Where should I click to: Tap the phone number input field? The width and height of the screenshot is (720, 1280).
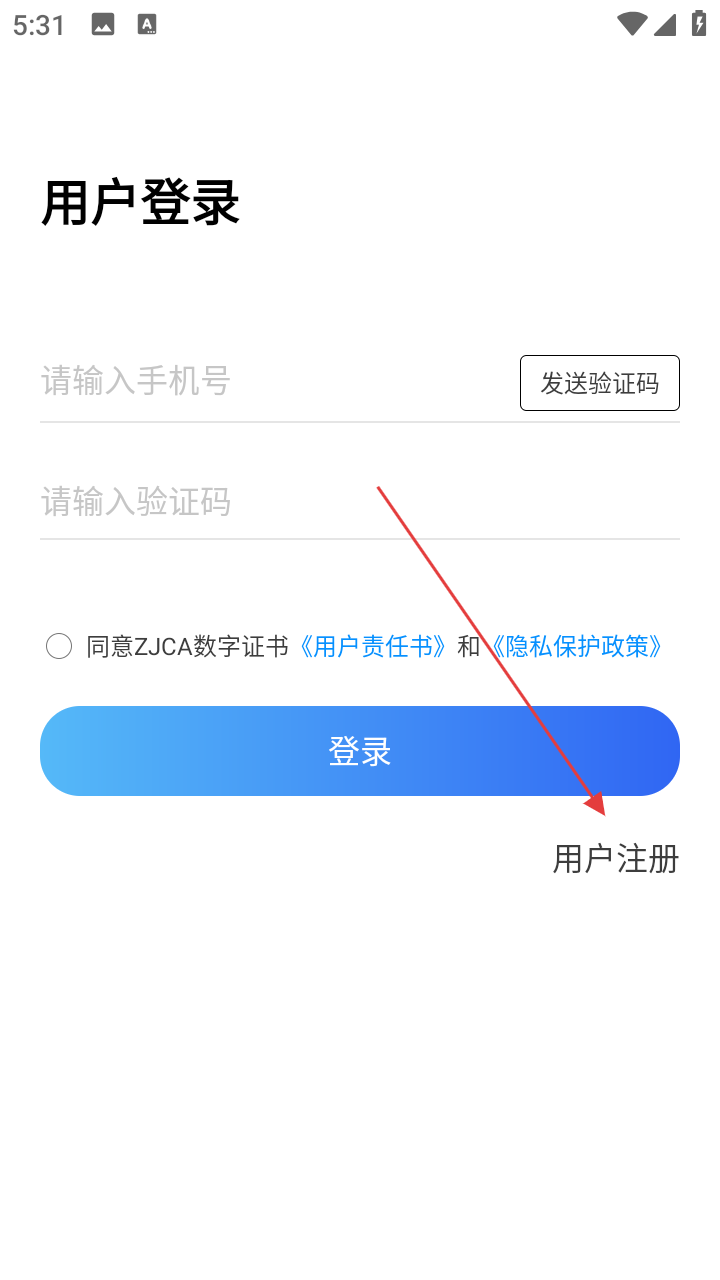[270, 381]
